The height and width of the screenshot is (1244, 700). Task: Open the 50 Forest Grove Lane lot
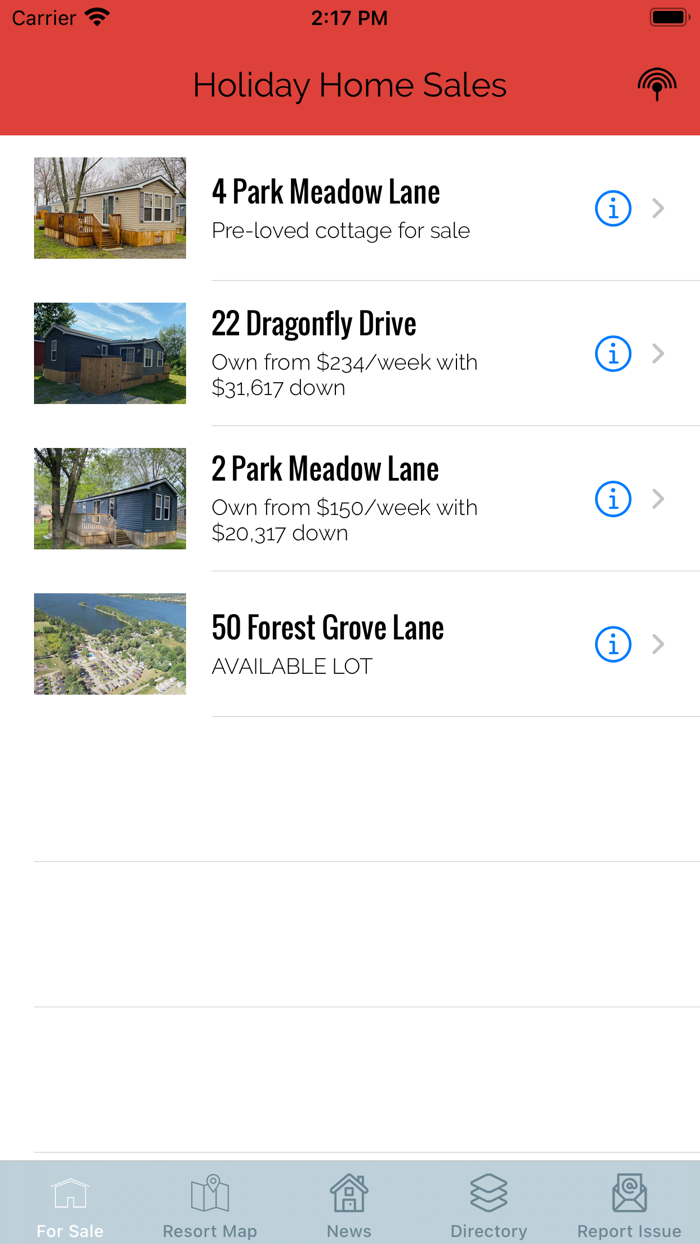coord(340,643)
